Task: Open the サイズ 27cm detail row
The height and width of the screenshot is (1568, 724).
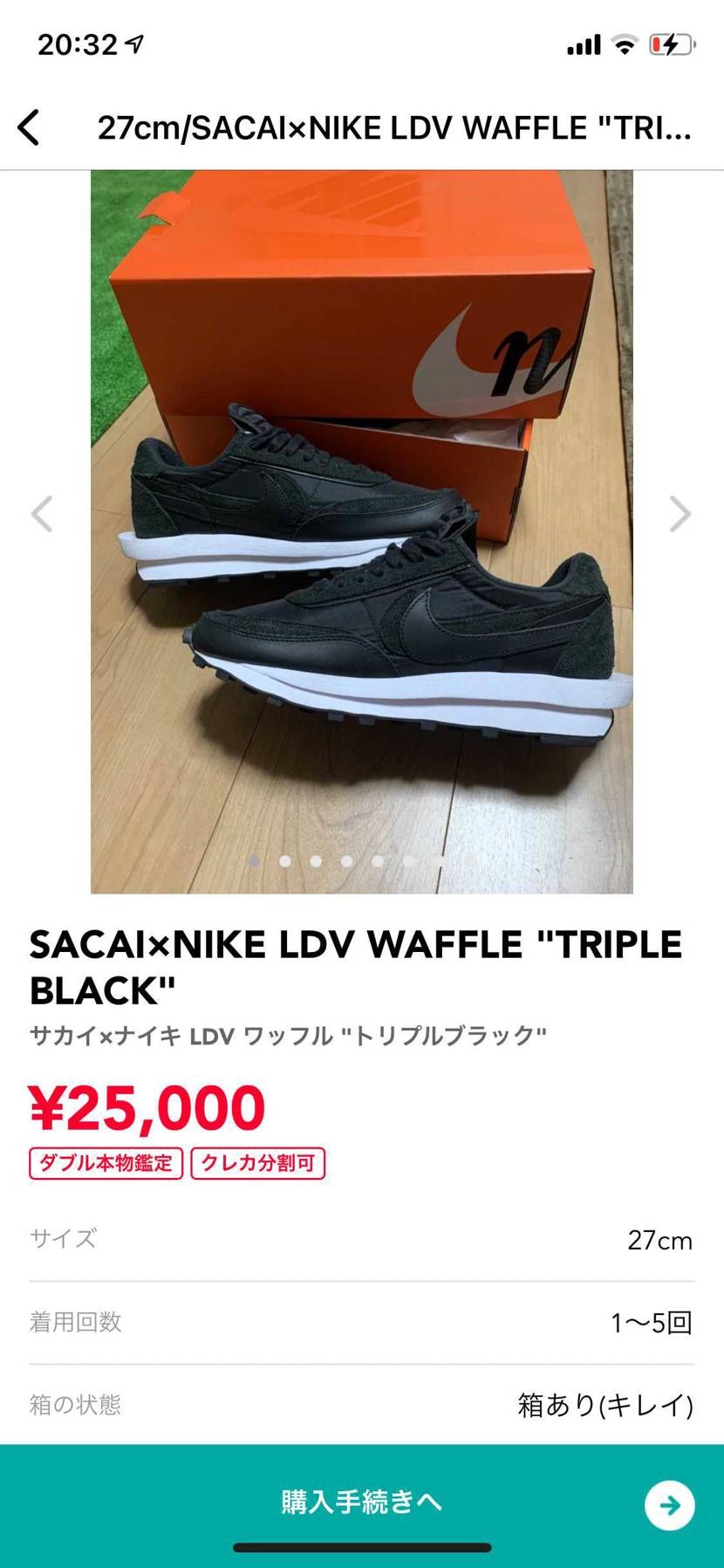Action: (x=362, y=1238)
